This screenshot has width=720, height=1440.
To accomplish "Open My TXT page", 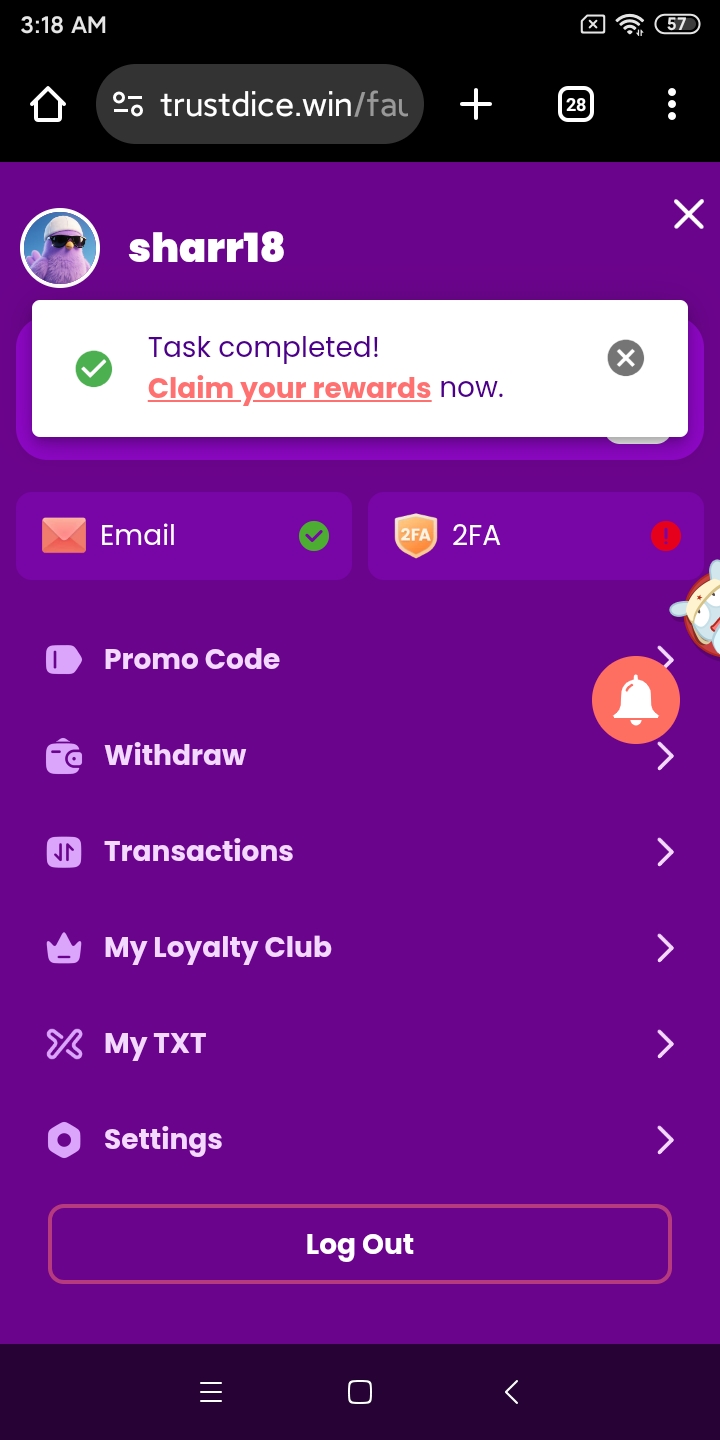I will point(360,1043).
